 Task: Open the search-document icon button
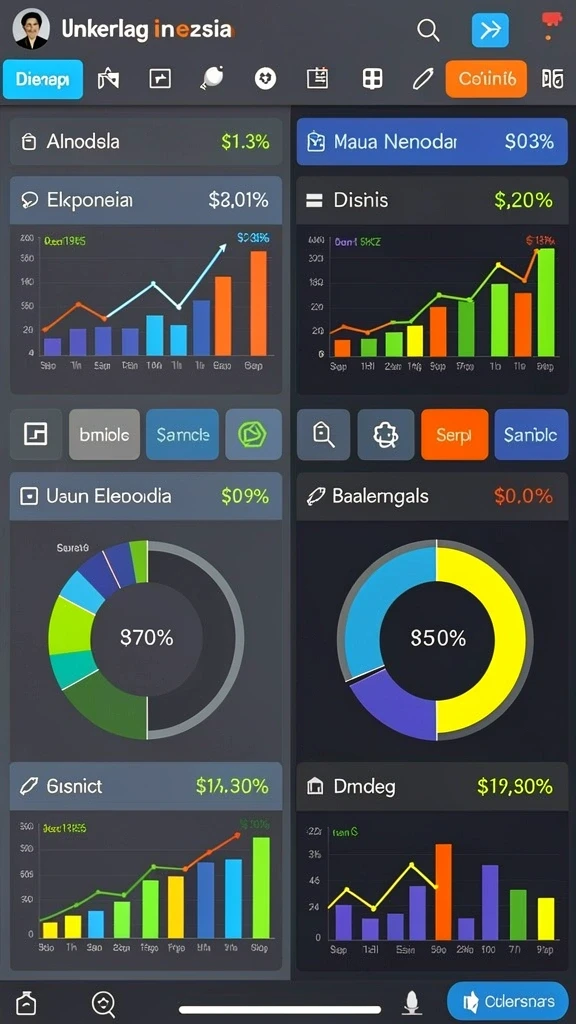point(324,435)
